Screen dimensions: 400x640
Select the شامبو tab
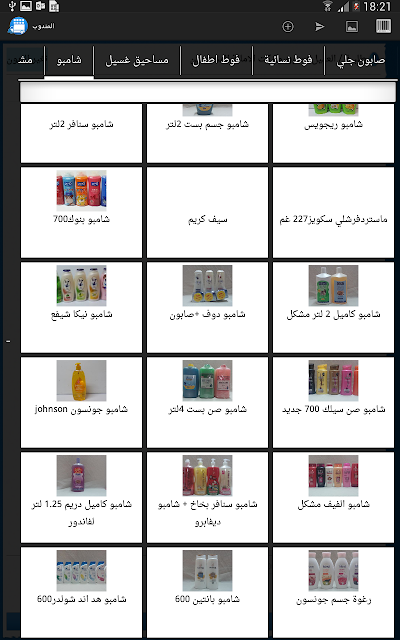point(69,60)
